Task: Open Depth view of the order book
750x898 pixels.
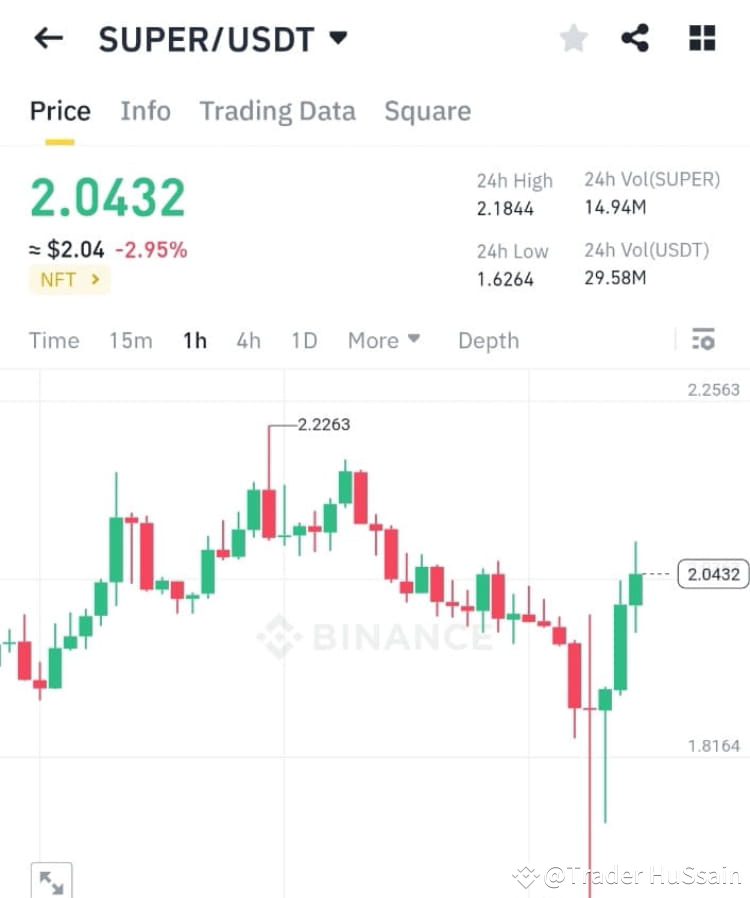Action: tap(488, 340)
